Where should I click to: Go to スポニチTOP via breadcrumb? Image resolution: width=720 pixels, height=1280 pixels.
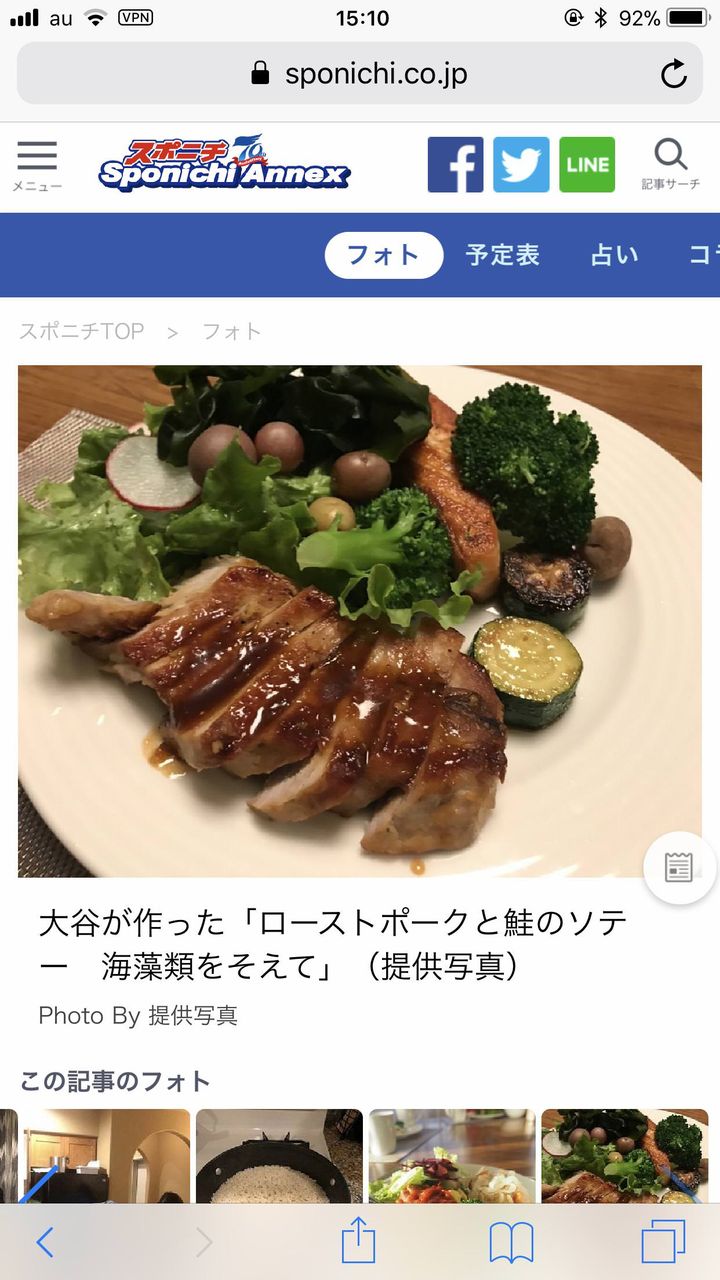[78, 331]
